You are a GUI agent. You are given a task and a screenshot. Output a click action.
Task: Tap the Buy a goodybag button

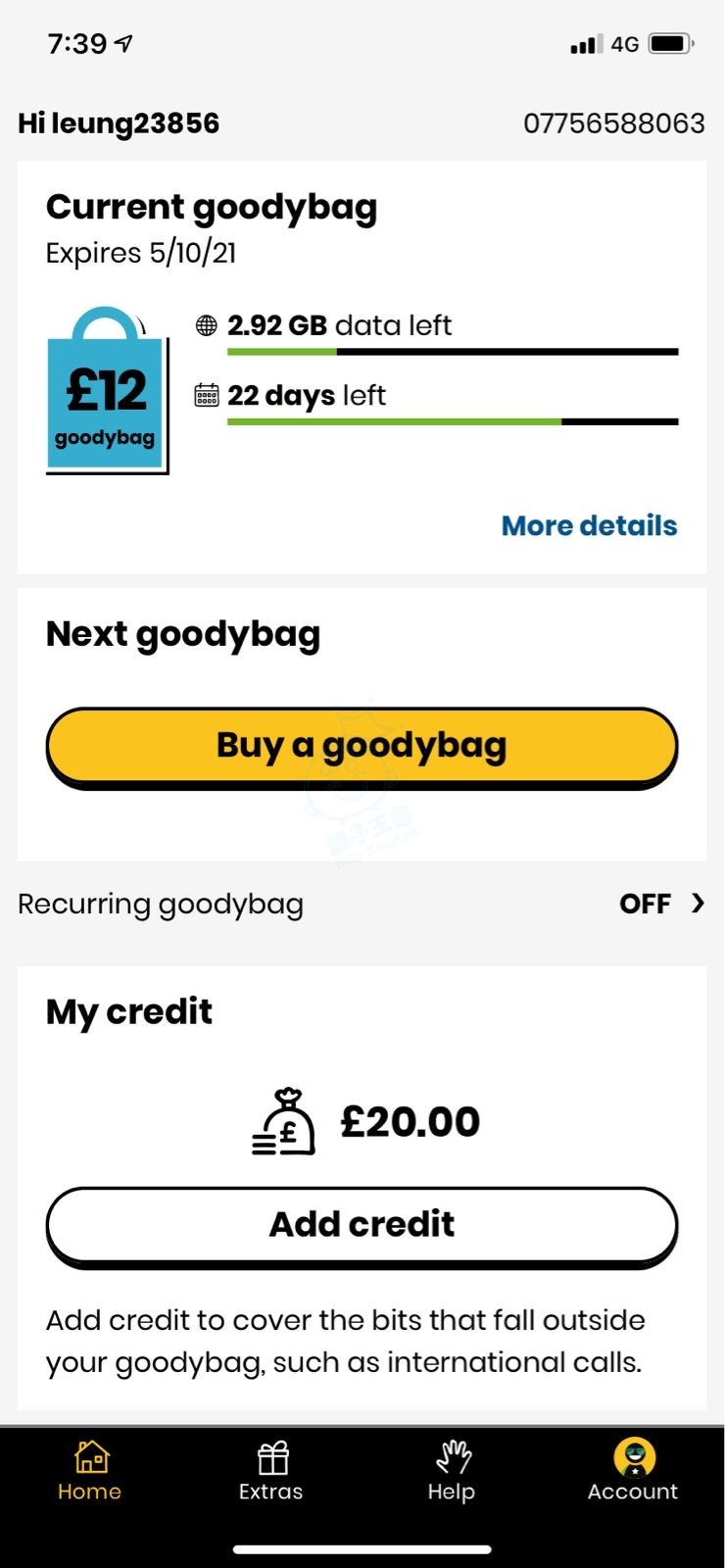coord(362,747)
